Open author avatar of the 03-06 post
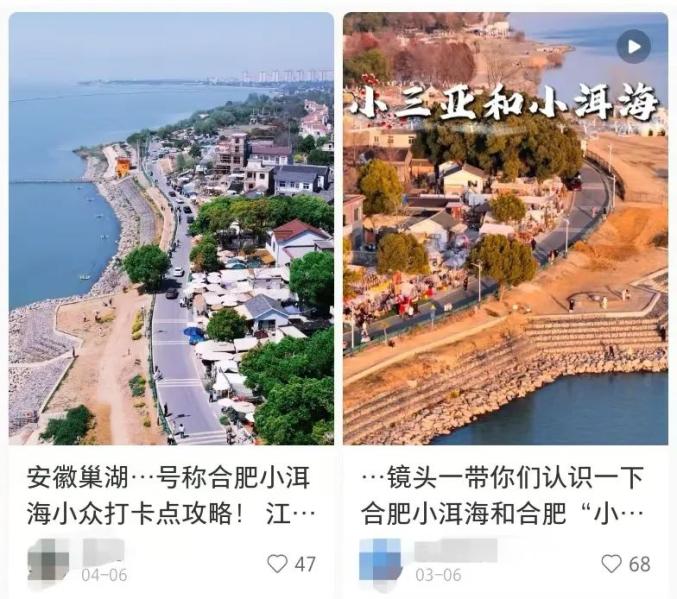This screenshot has width=677, height=599. (380, 560)
